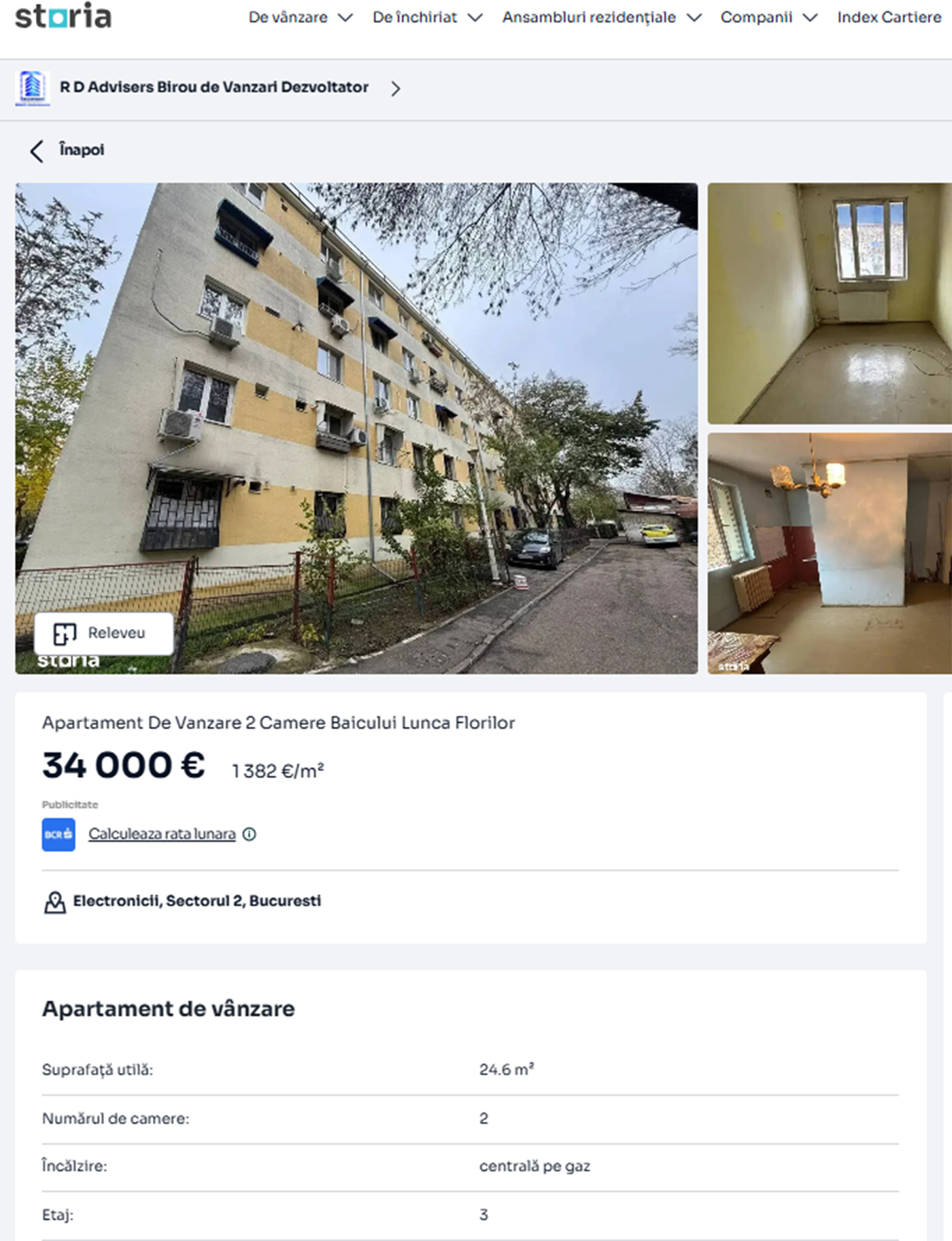Open the Electronicii, Sectorul 2 location map
This screenshot has height=1241, width=952.
(x=197, y=901)
